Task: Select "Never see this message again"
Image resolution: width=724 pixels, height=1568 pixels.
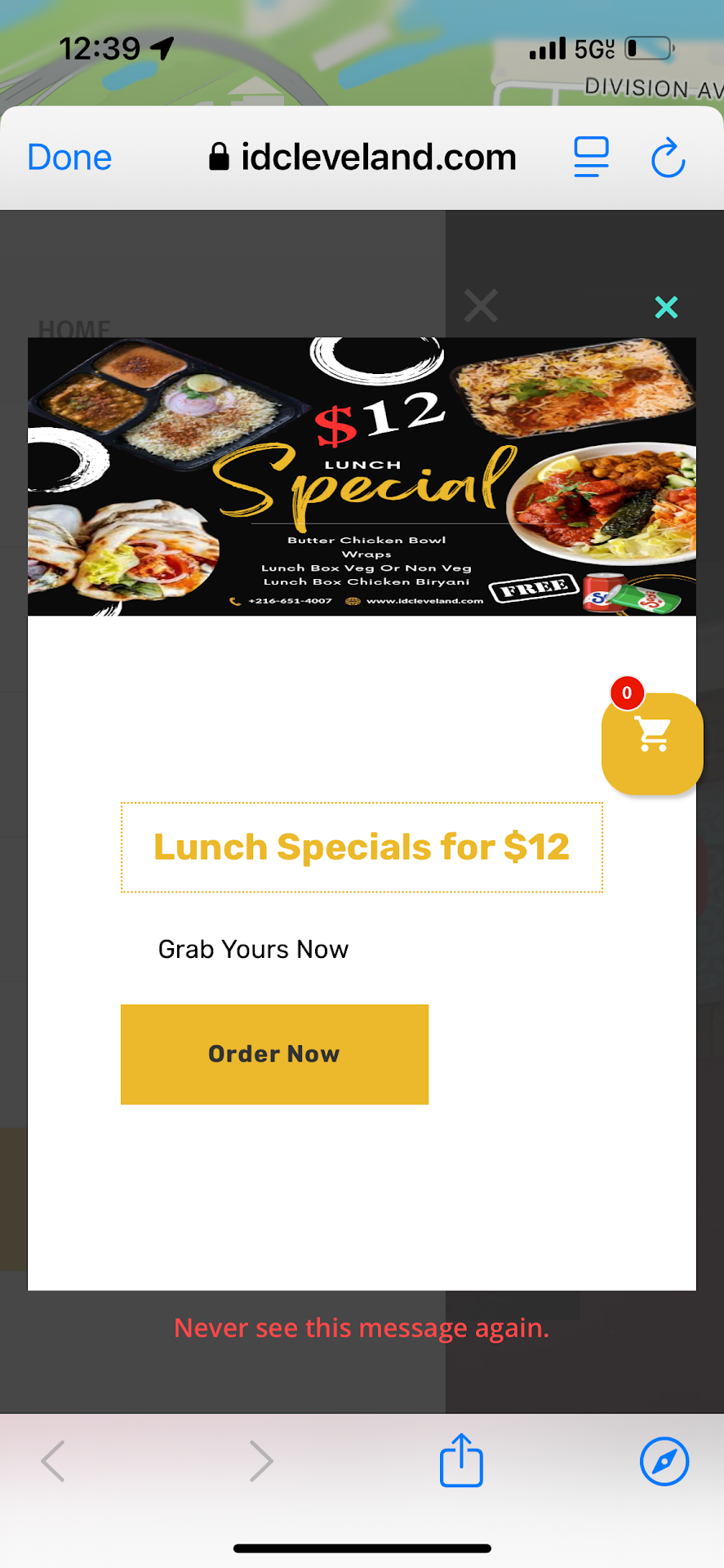Action: (362, 1328)
